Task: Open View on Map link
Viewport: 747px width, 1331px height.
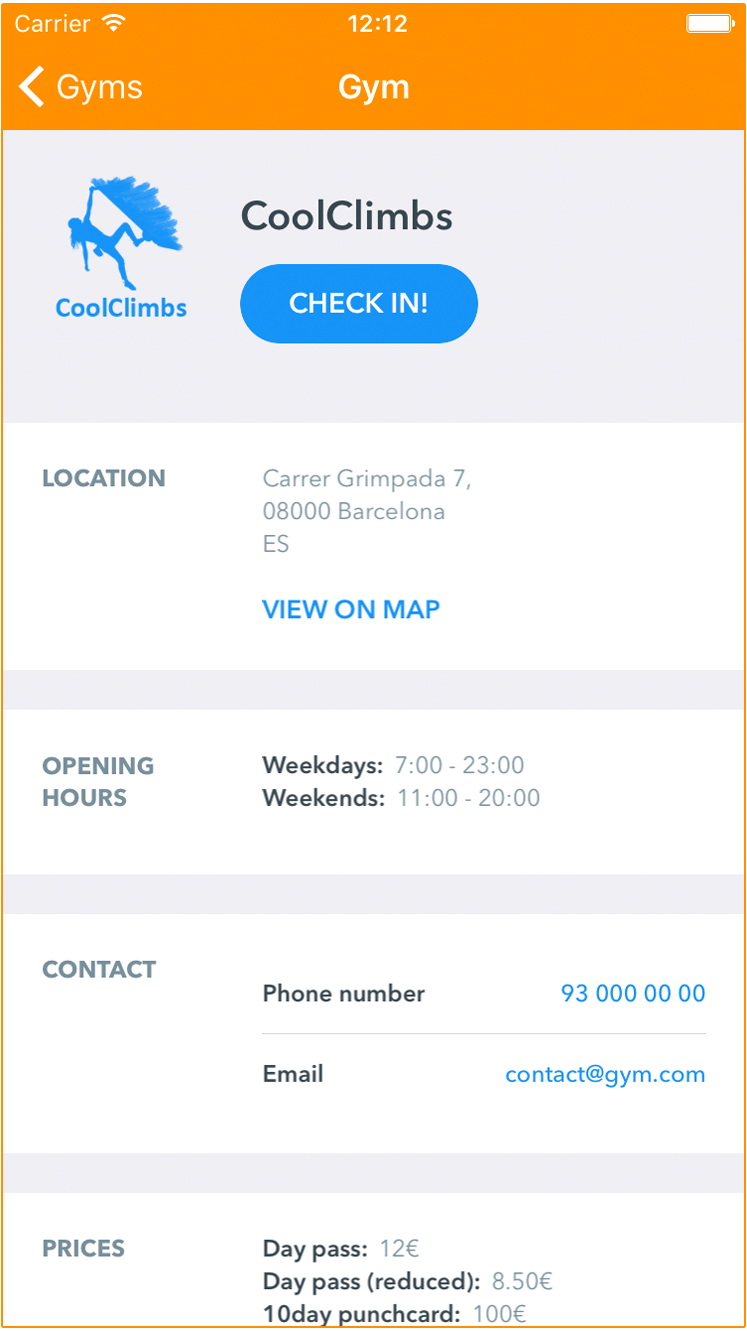Action: click(350, 610)
